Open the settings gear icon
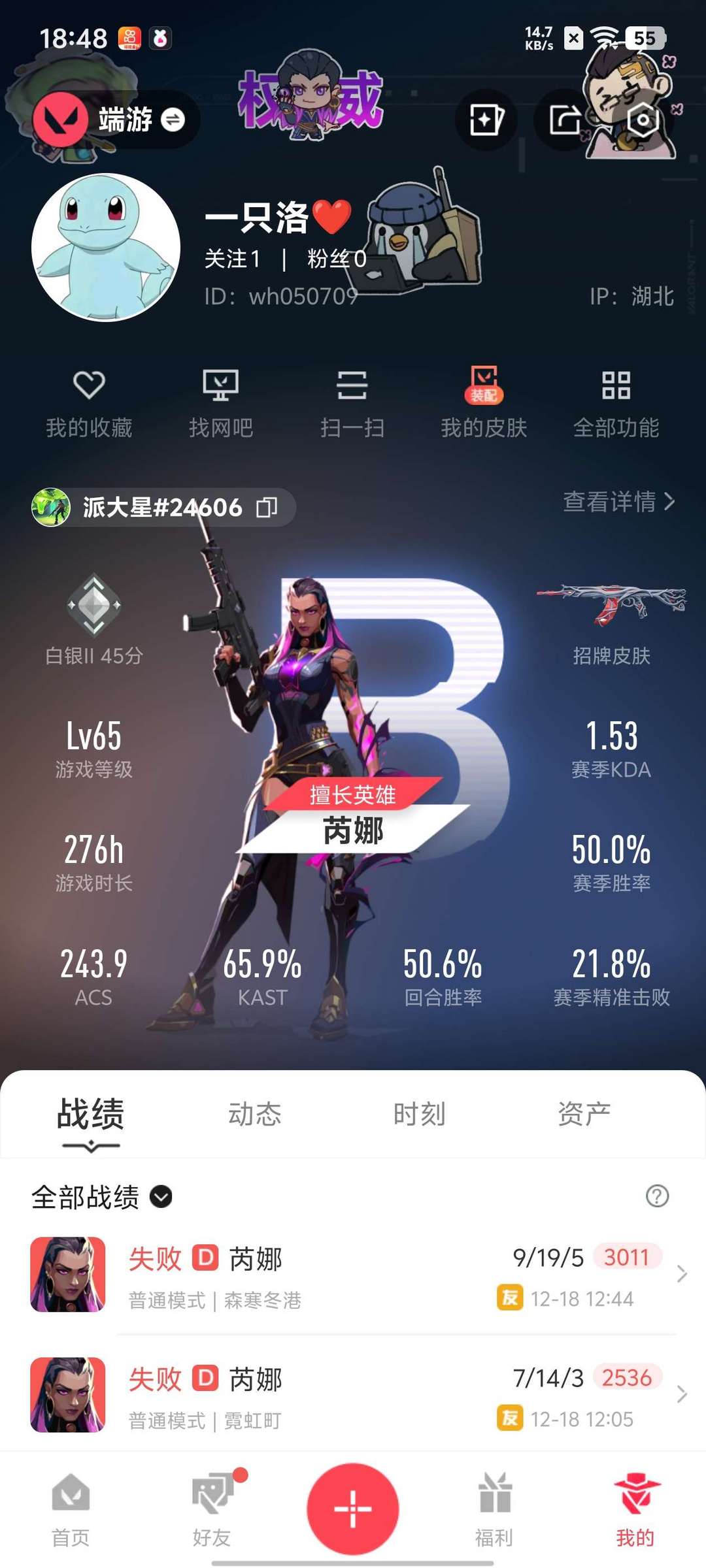 coord(643,120)
